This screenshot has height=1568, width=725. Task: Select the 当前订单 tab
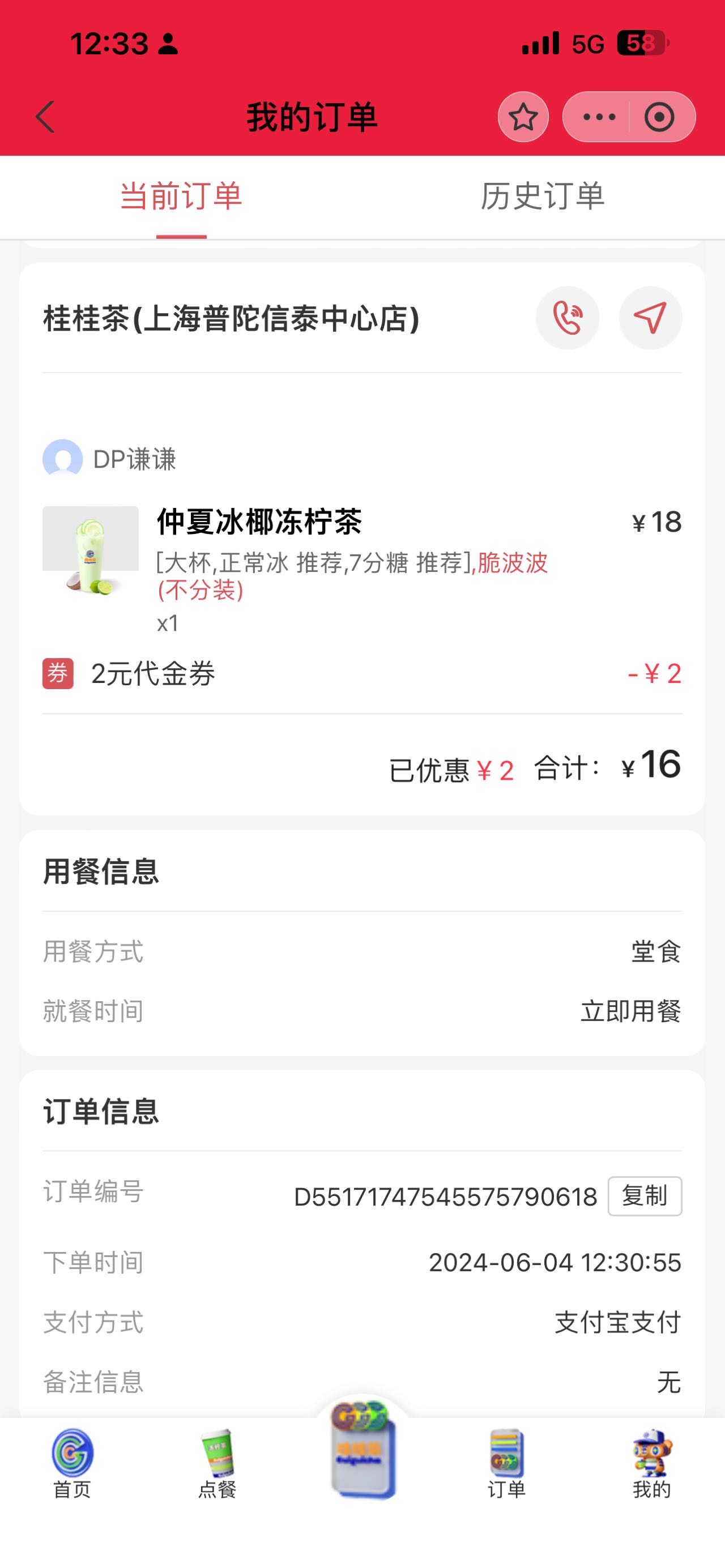(181, 196)
